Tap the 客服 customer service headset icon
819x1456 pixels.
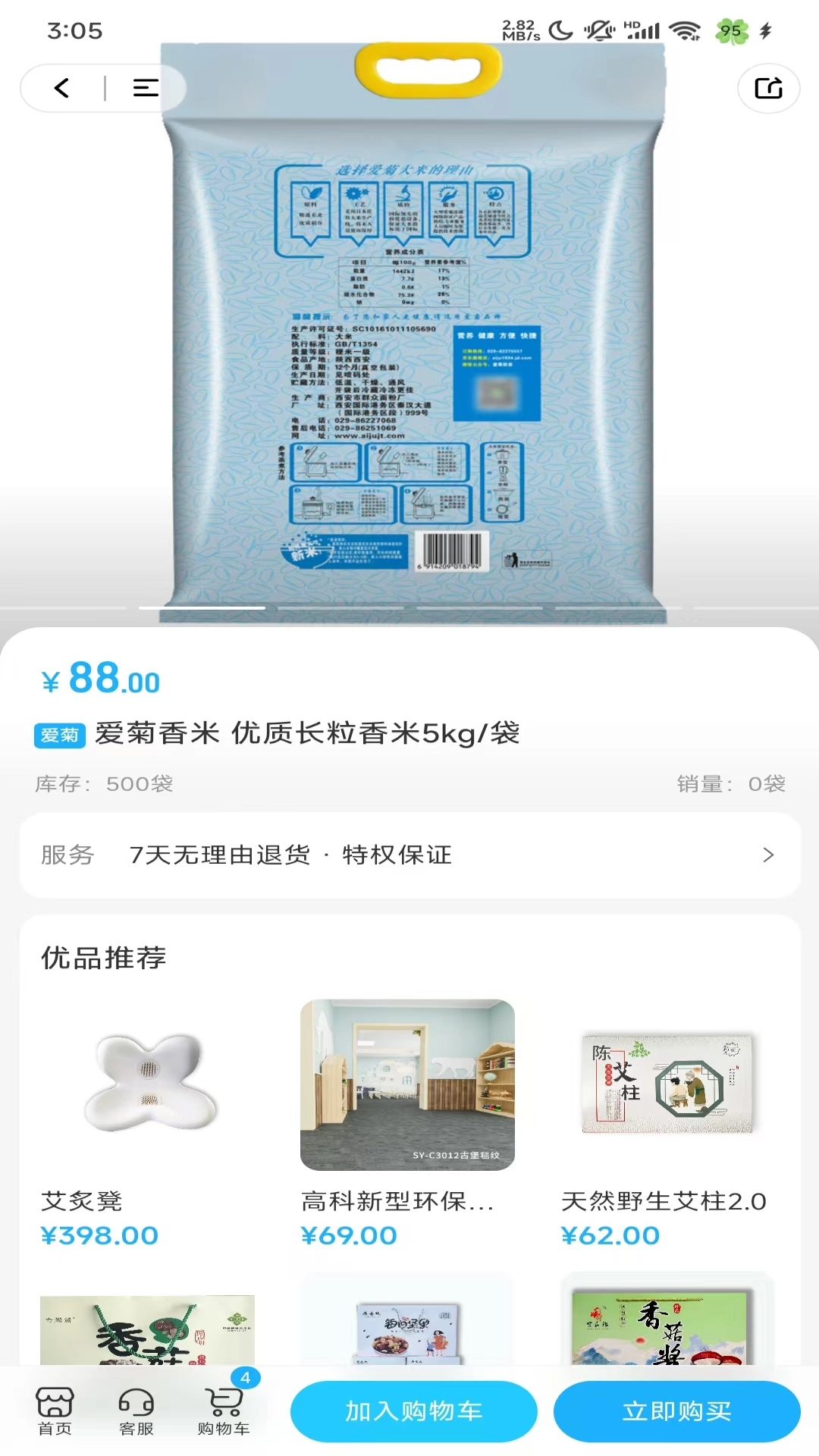coord(138,1409)
